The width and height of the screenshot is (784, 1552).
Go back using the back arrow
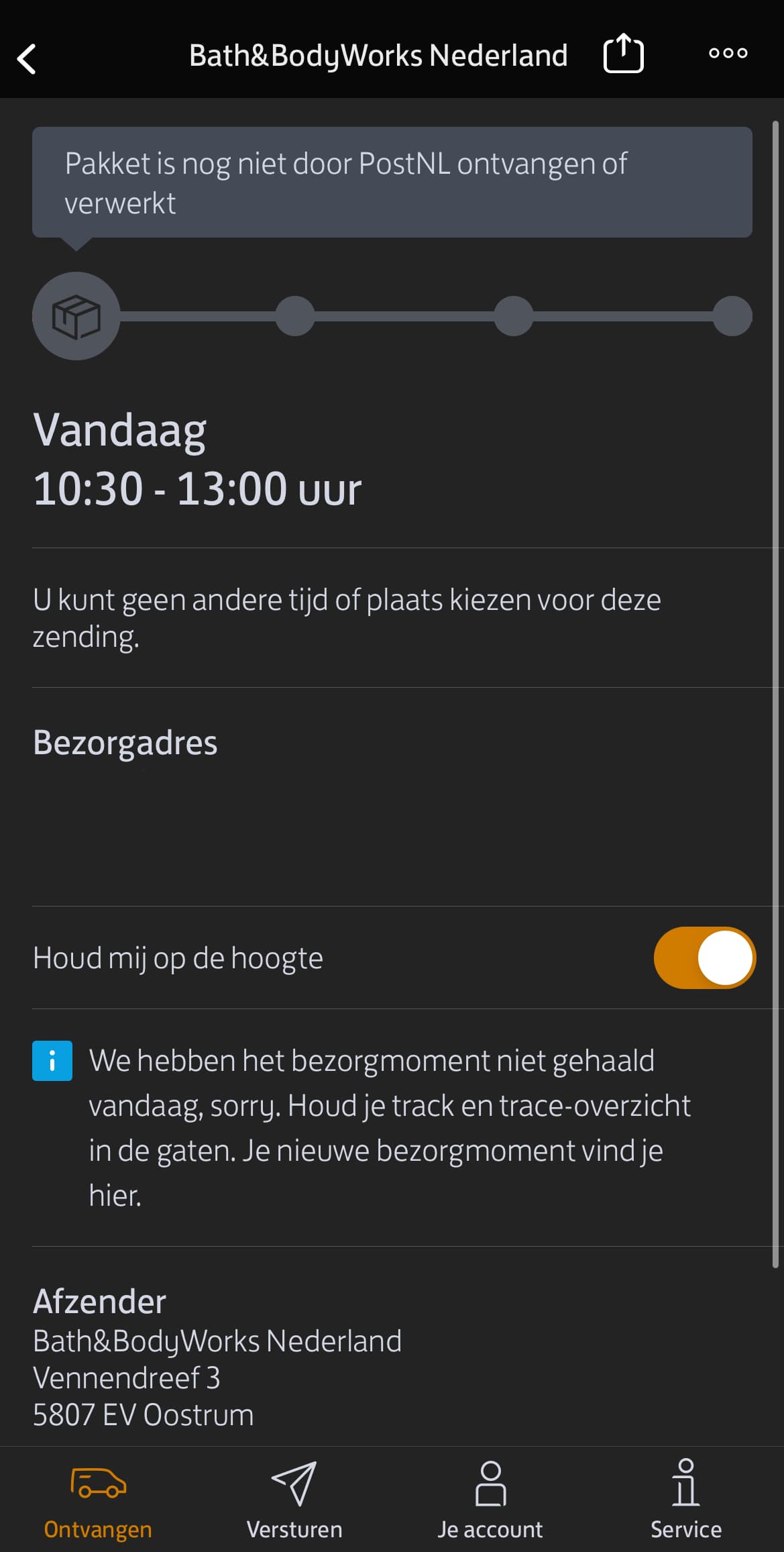(x=27, y=59)
